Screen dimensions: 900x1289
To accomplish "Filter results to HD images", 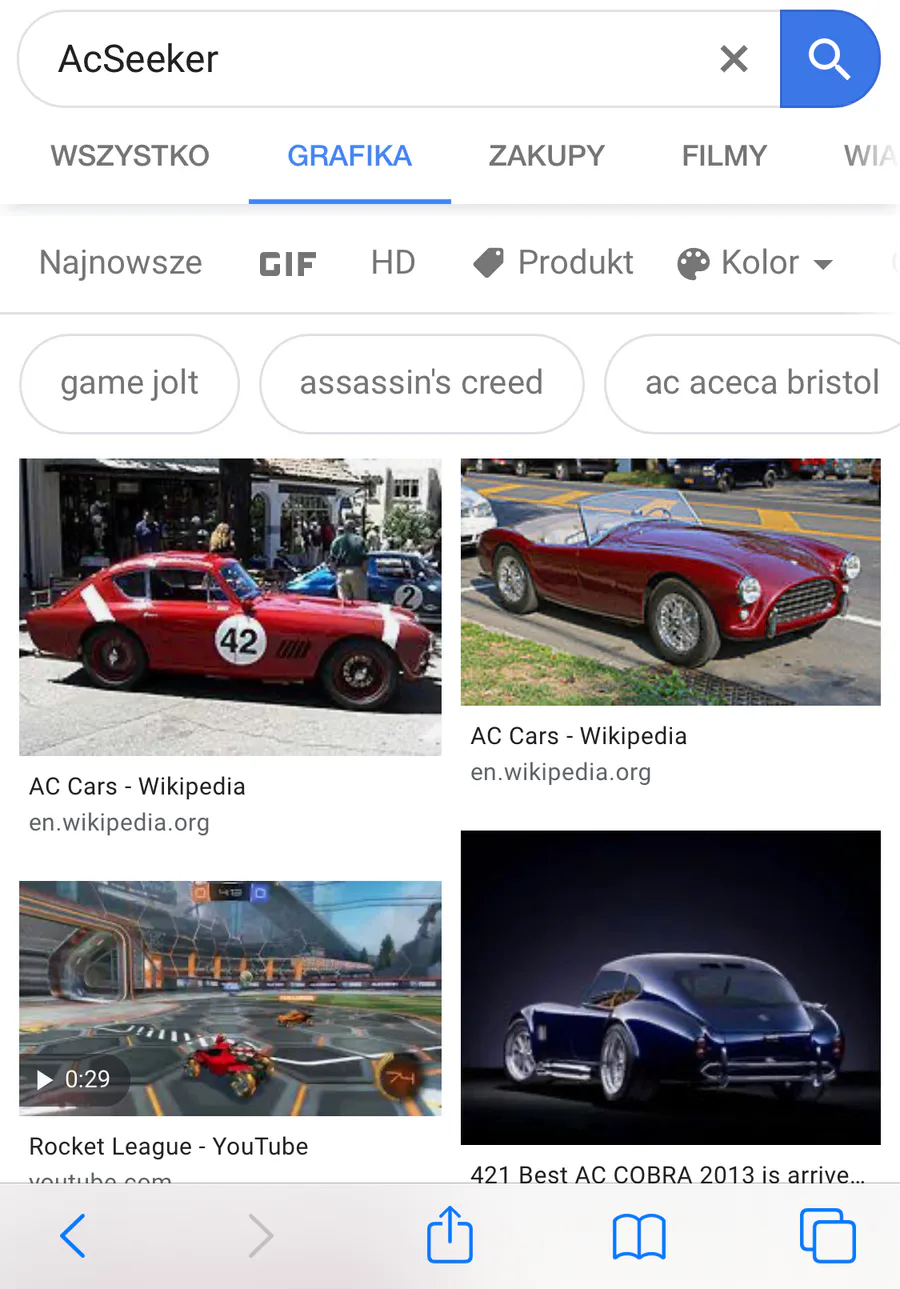I will click(393, 263).
